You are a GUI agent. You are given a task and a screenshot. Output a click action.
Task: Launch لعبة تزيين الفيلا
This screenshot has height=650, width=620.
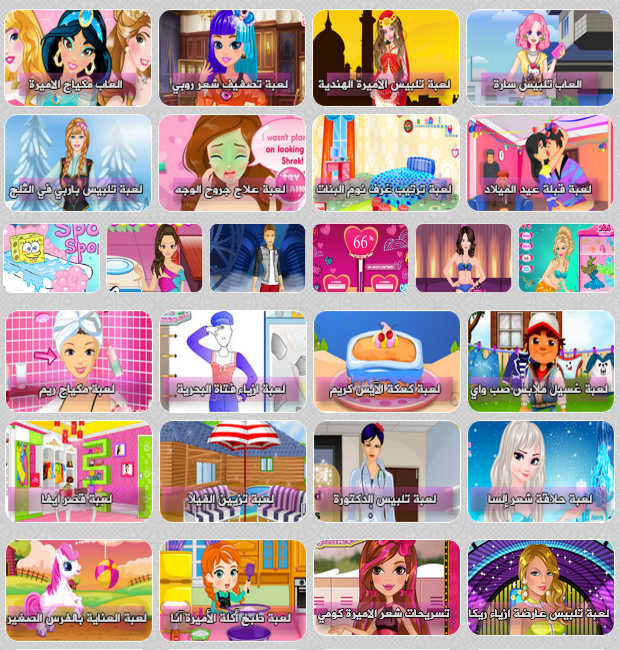pyautogui.click(x=232, y=470)
